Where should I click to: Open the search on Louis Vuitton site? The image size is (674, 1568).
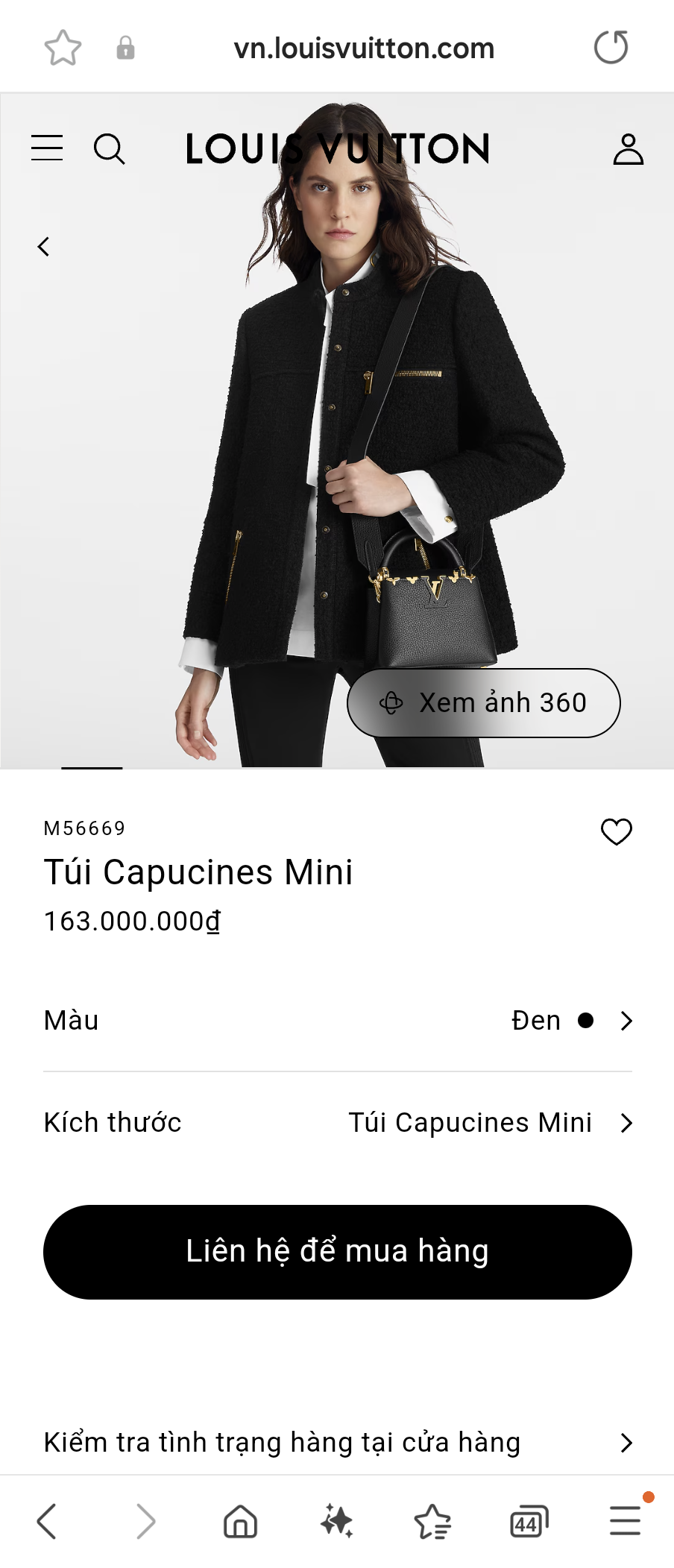[x=110, y=148]
